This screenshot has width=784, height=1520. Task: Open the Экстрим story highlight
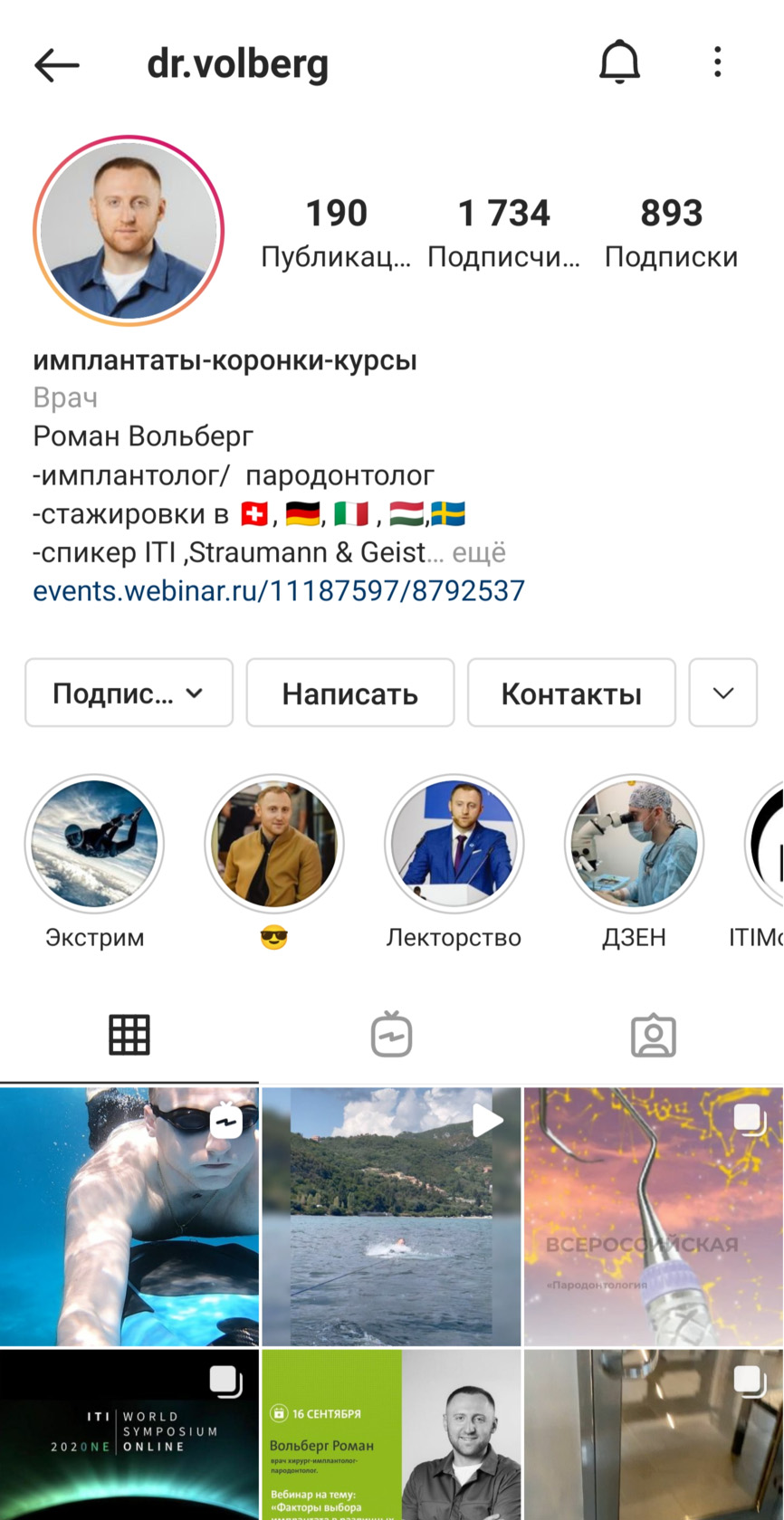94,844
